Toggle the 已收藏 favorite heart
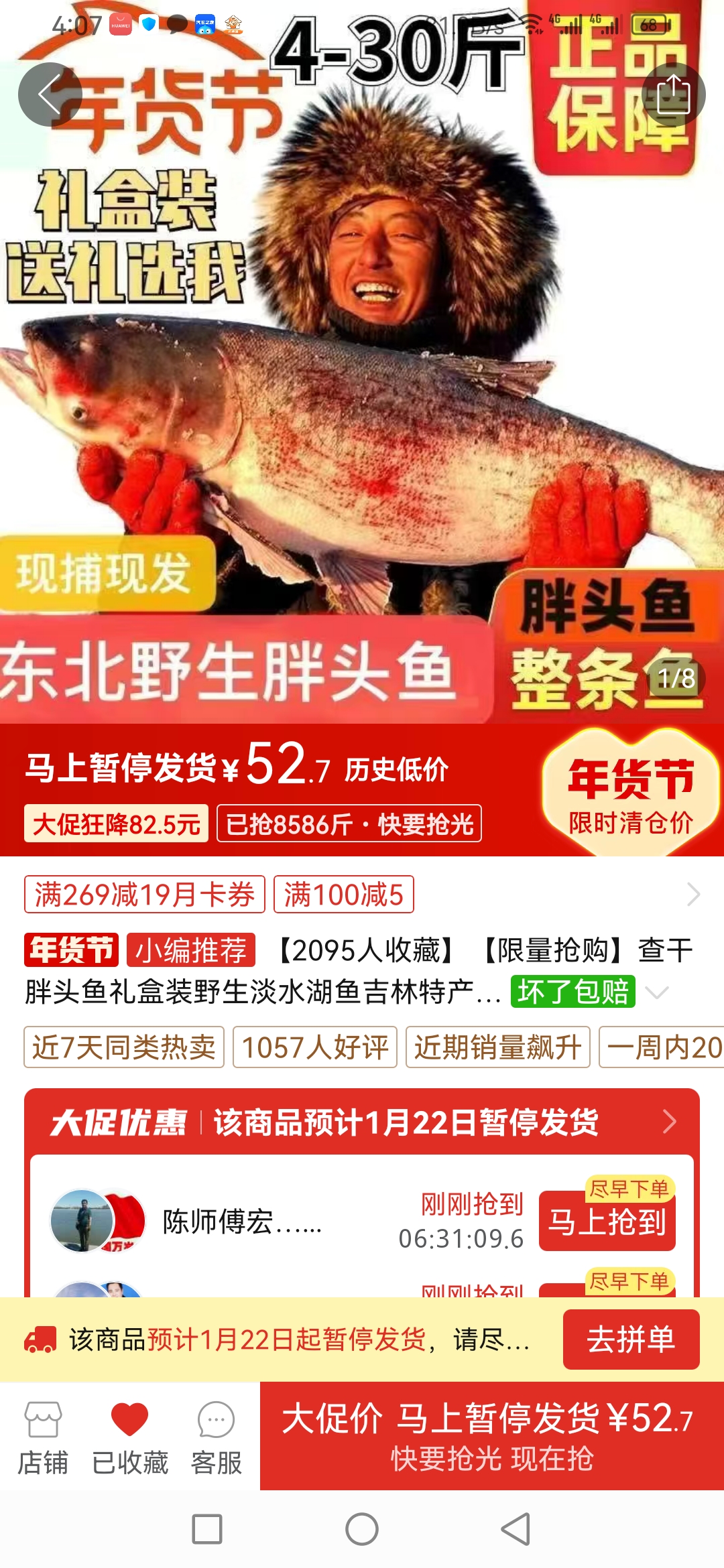This screenshot has height=1568, width=724. (x=129, y=1438)
